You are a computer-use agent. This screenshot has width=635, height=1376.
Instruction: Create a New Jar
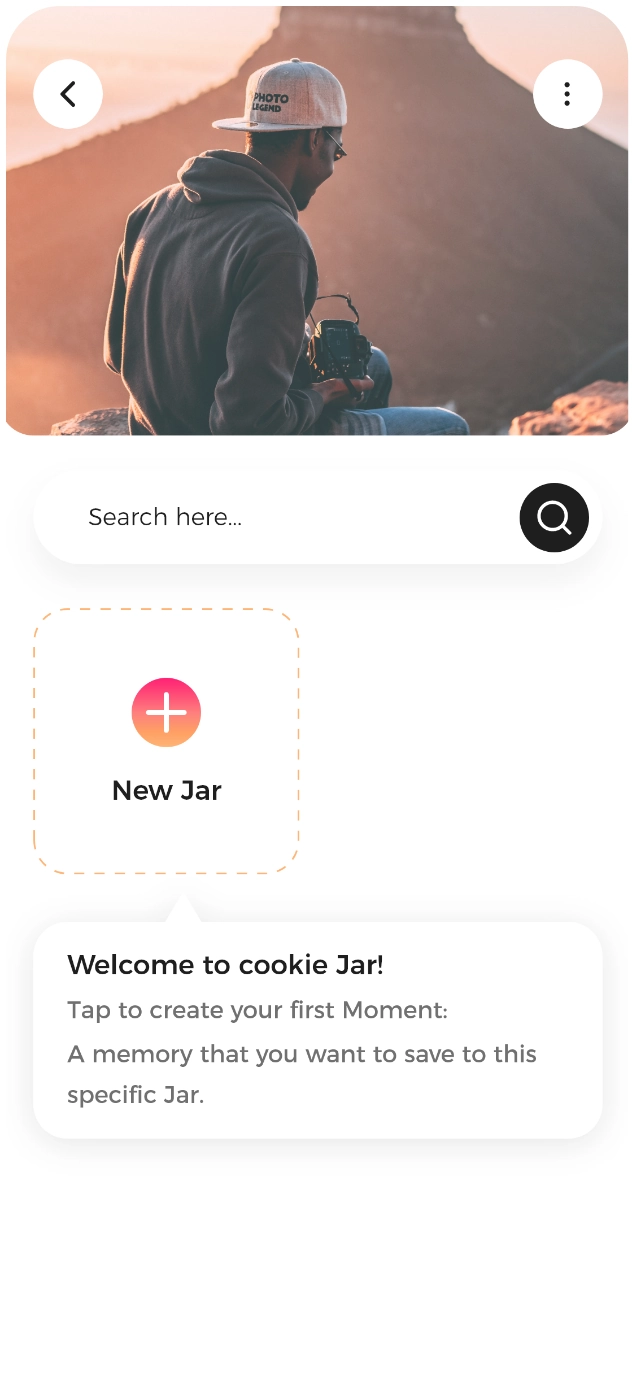[x=166, y=713]
